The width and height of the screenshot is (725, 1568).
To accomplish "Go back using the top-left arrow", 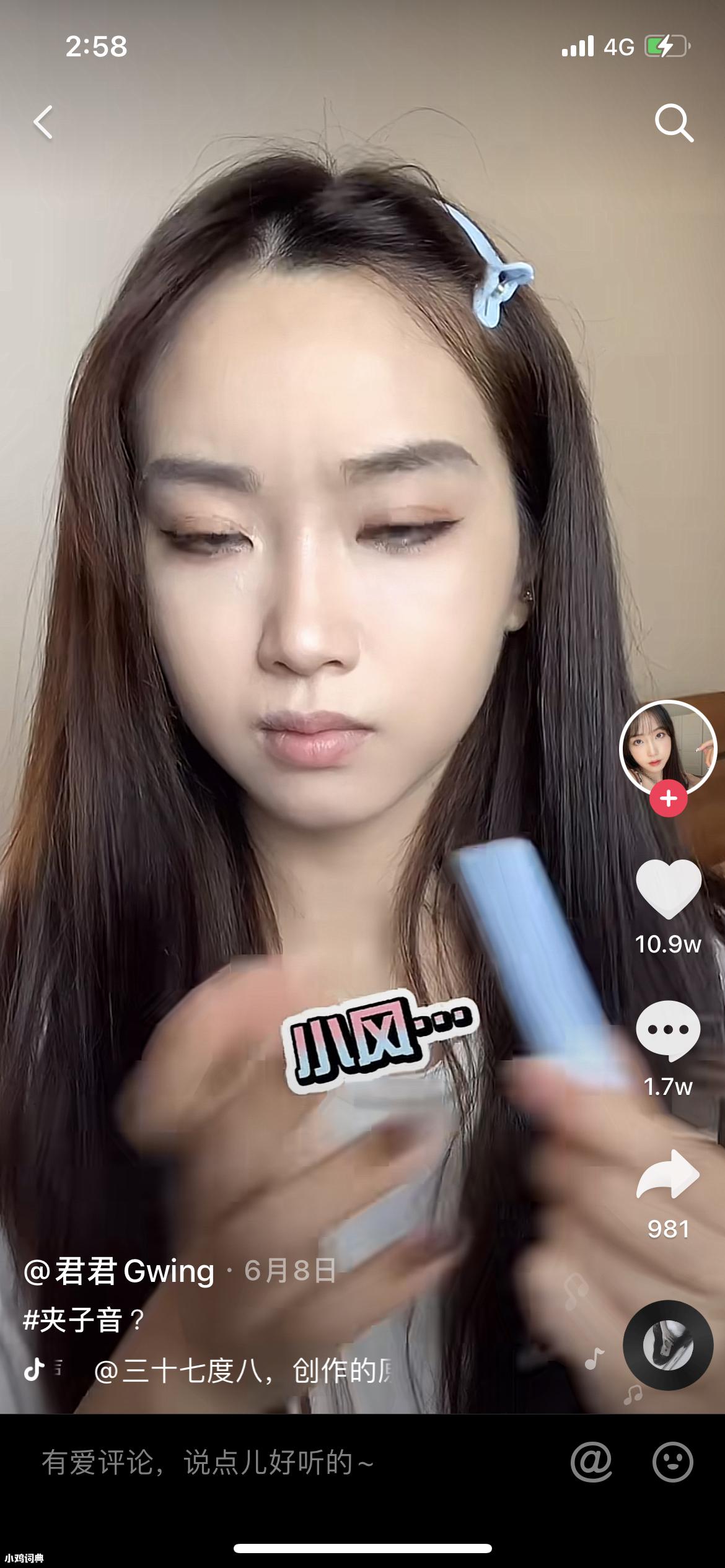I will click(x=43, y=122).
